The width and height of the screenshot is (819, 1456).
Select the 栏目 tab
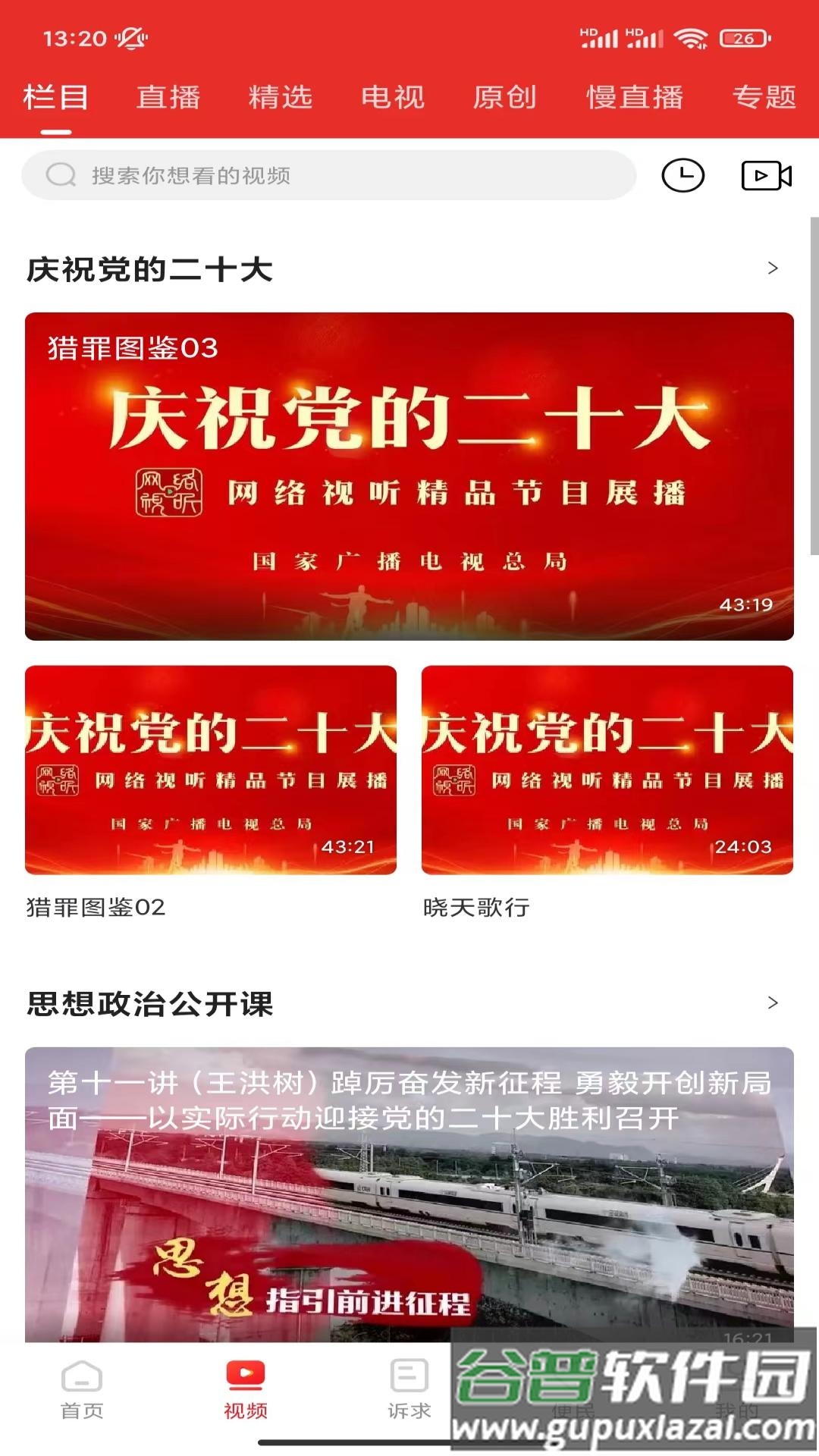[x=56, y=97]
